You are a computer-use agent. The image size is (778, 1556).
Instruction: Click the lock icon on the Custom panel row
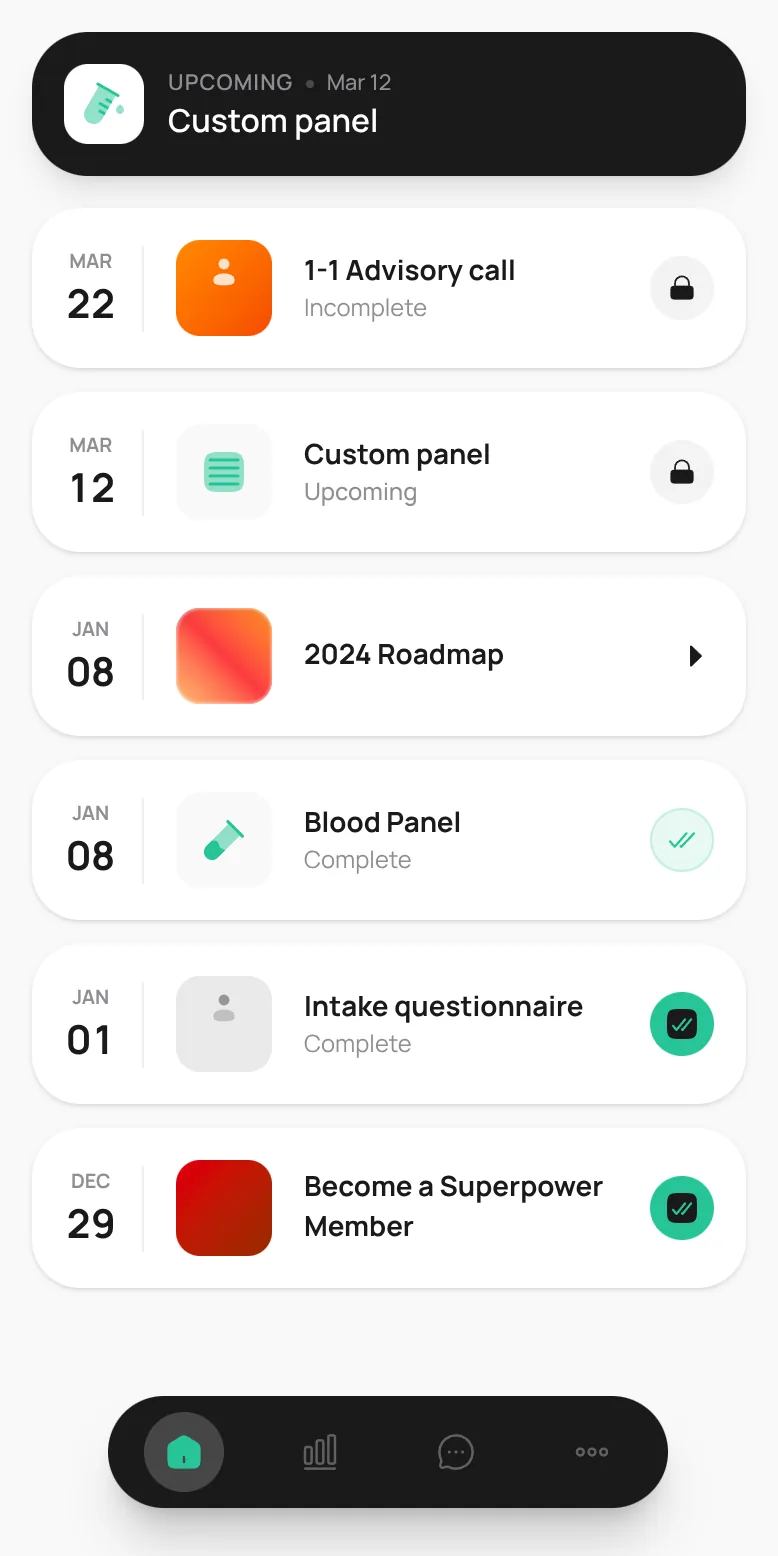pyautogui.click(x=681, y=472)
